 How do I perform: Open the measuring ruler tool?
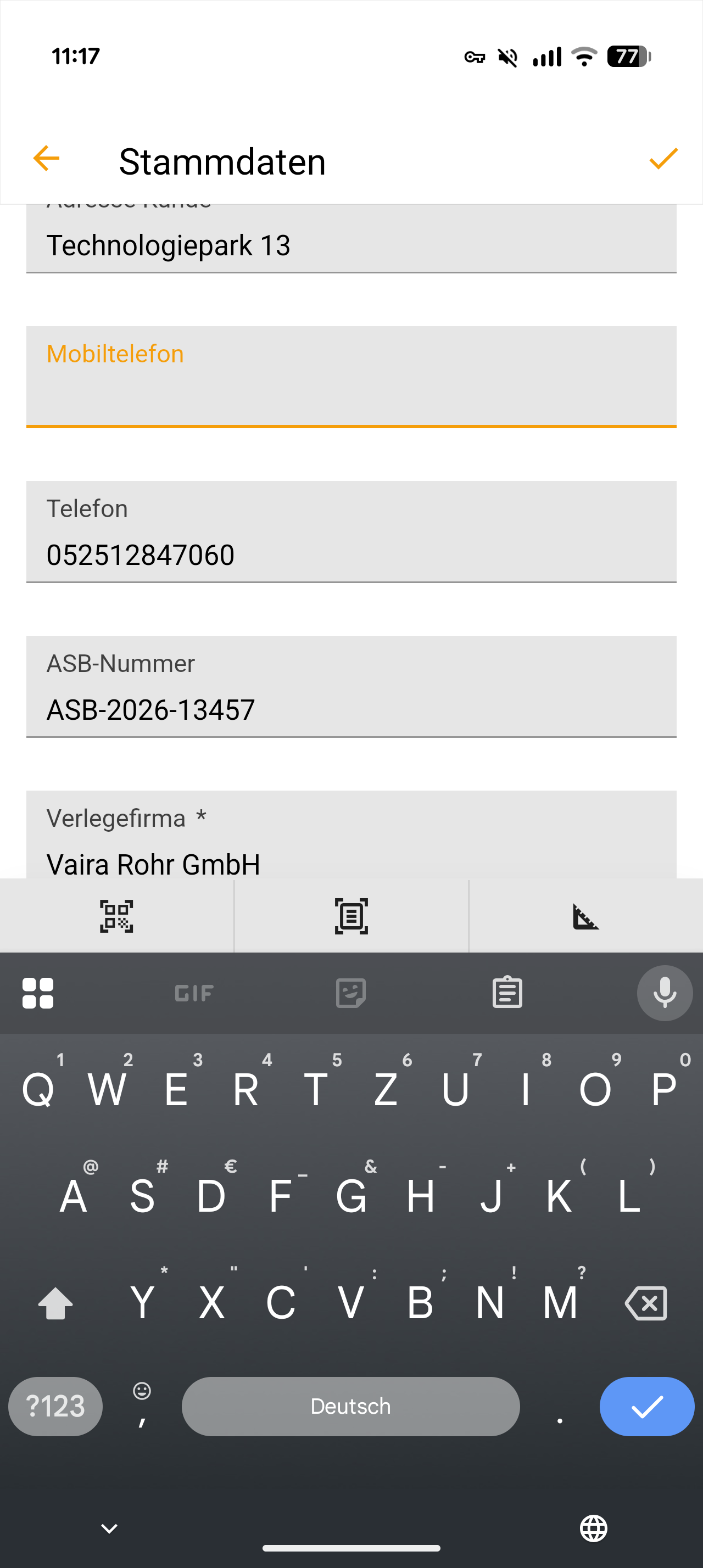585,916
